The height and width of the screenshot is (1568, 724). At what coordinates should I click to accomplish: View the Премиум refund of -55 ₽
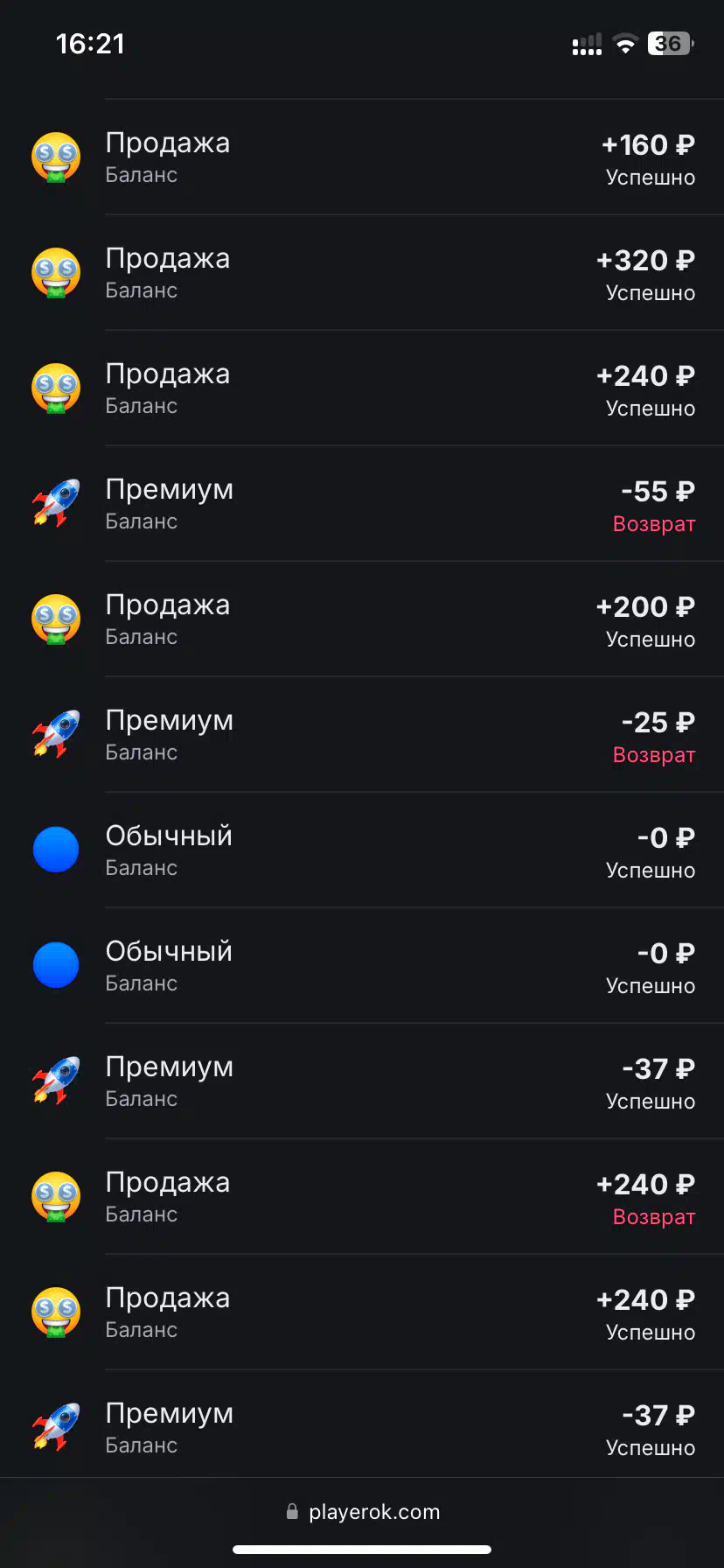[x=362, y=504]
